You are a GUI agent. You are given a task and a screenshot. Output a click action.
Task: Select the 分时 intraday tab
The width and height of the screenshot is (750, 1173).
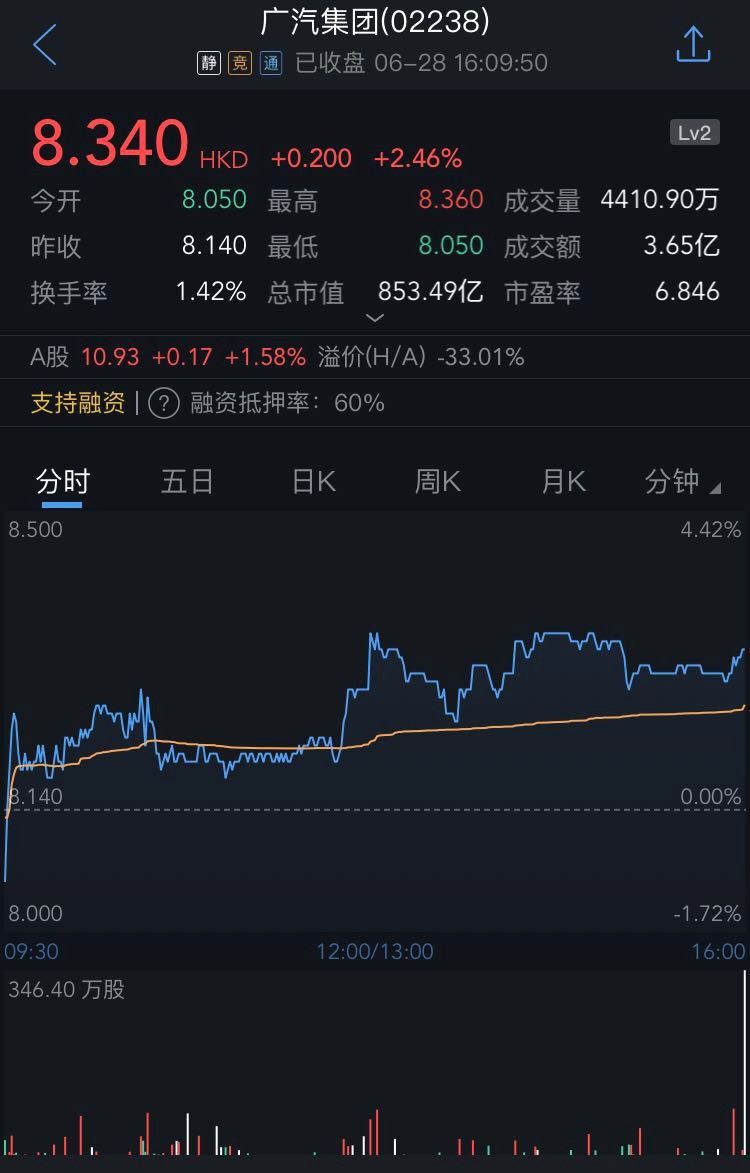click(x=60, y=481)
